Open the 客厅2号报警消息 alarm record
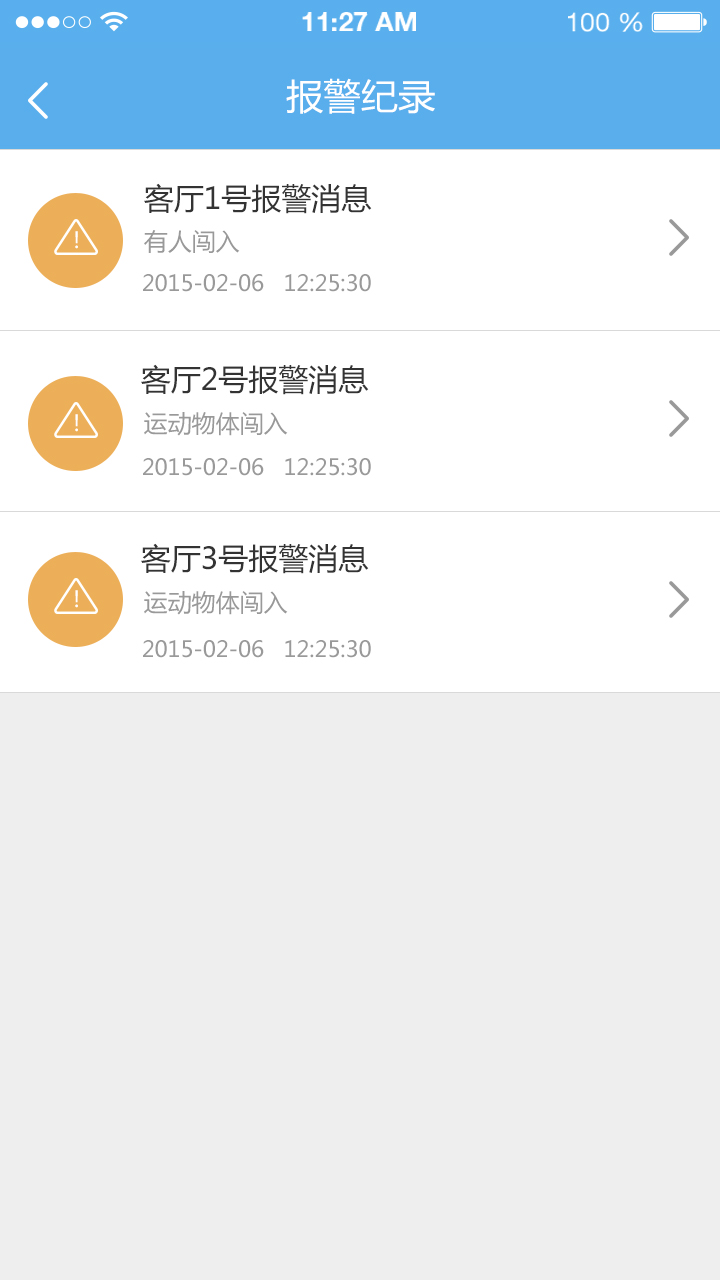This screenshot has height=1280, width=720. click(x=360, y=421)
